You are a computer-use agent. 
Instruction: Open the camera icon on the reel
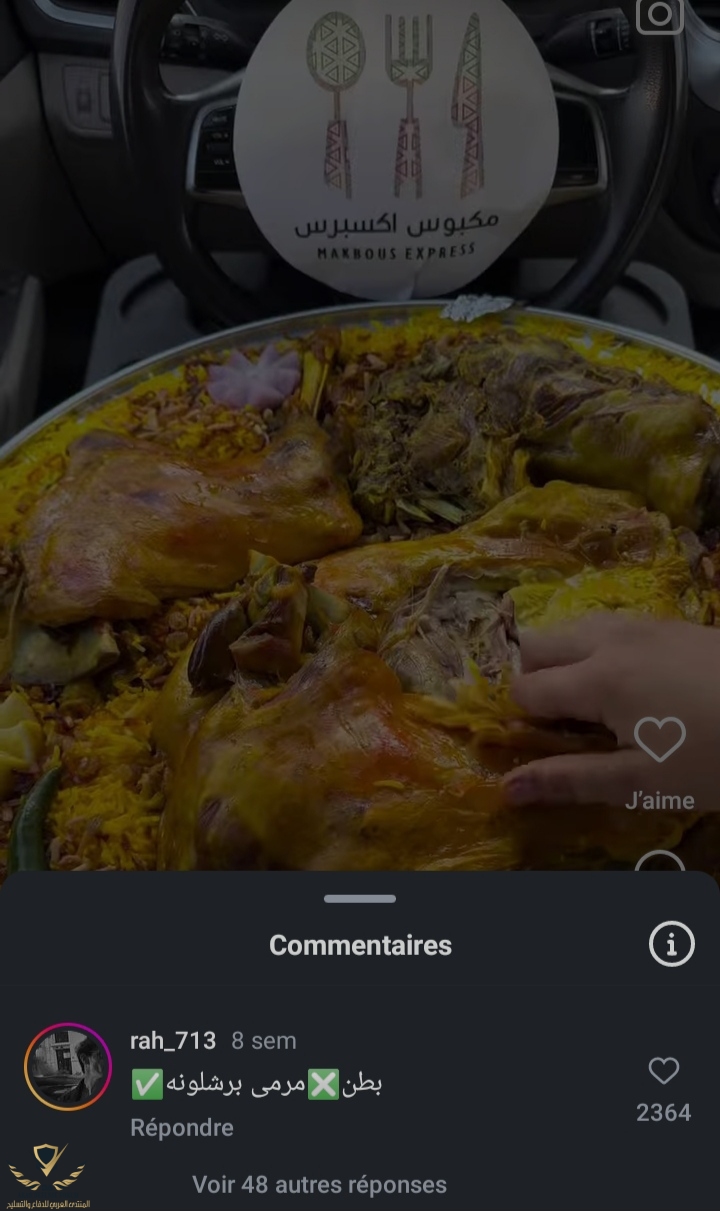(660, 13)
